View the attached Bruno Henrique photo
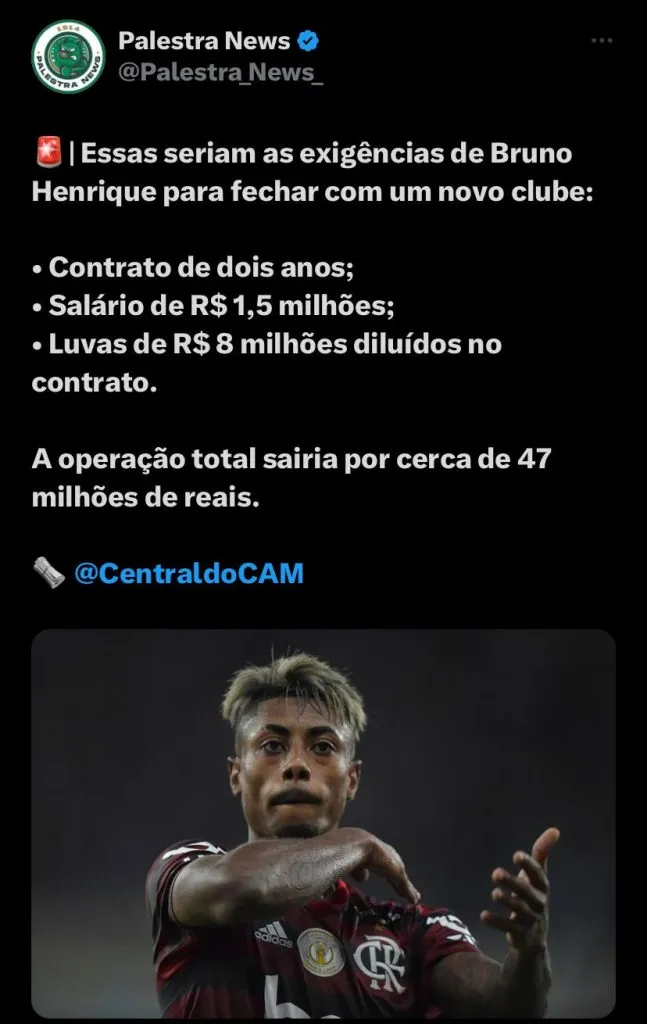 pyautogui.click(x=323, y=823)
